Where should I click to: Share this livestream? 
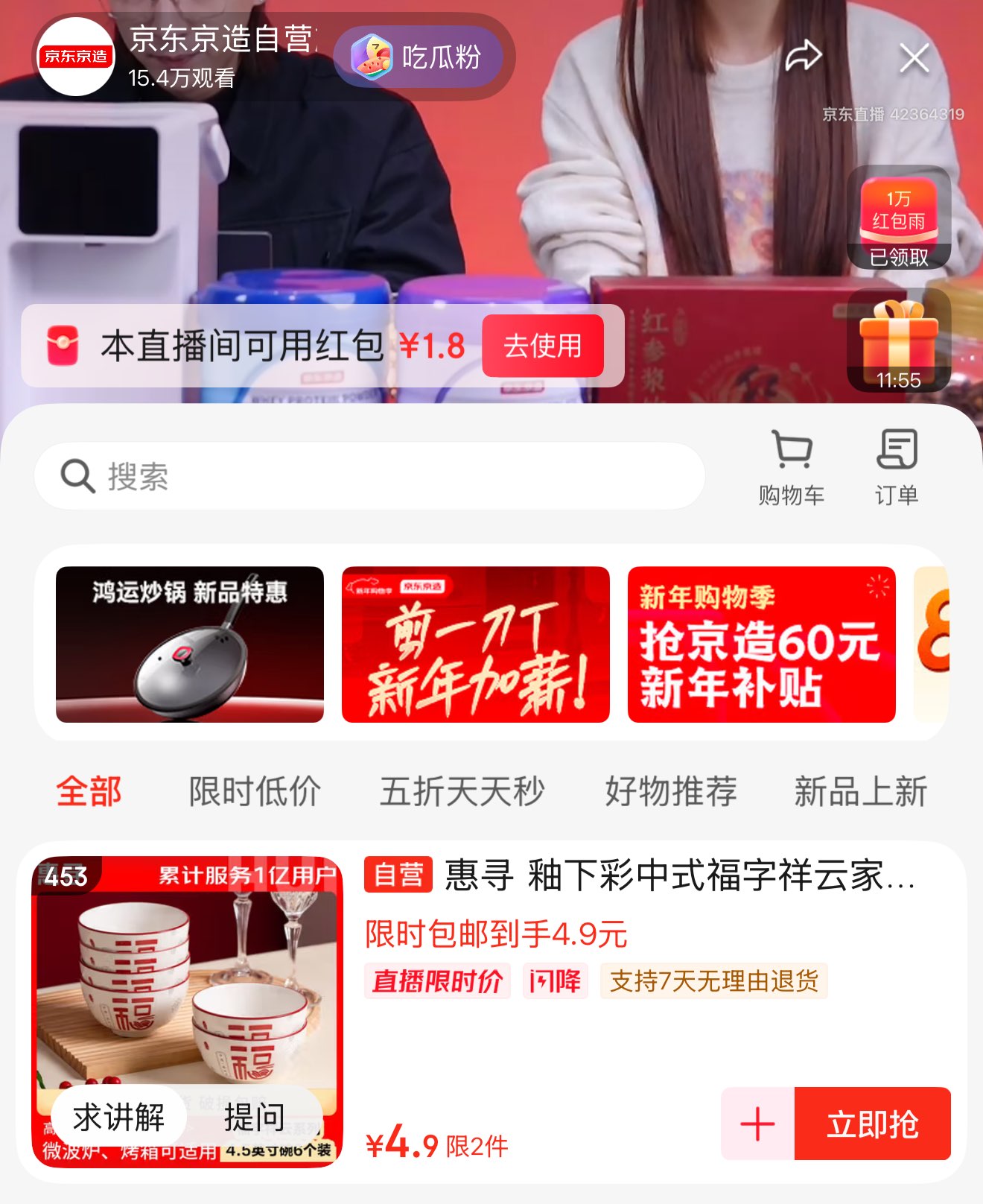pos(803,57)
